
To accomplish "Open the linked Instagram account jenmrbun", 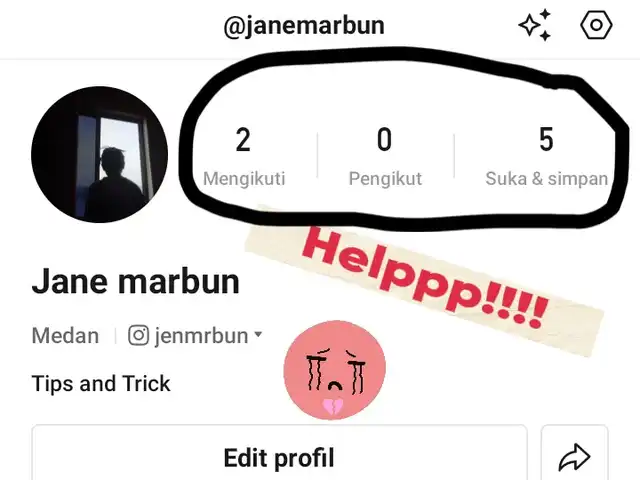I will 196,335.
